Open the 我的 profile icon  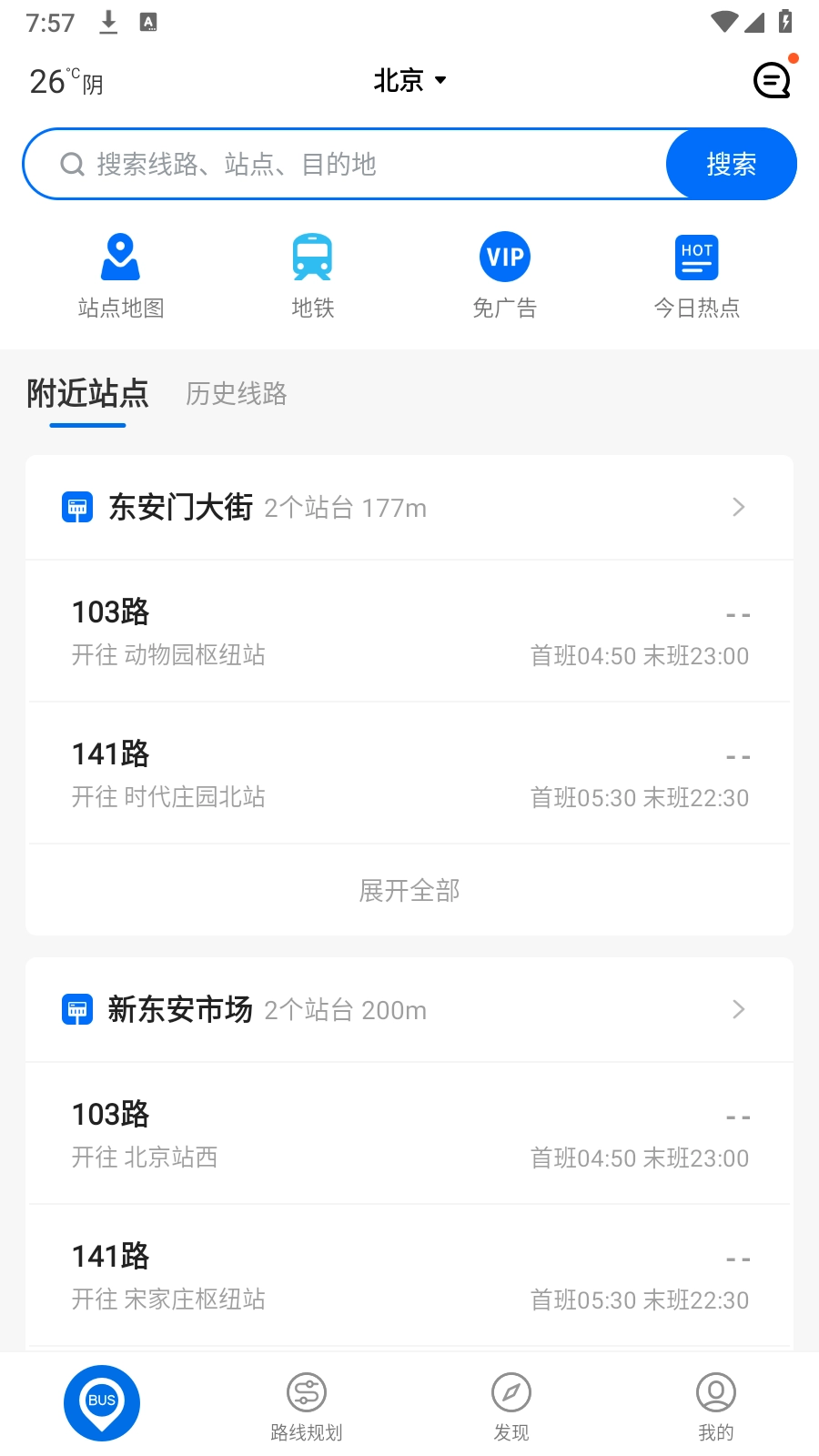click(x=716, y=1401)
